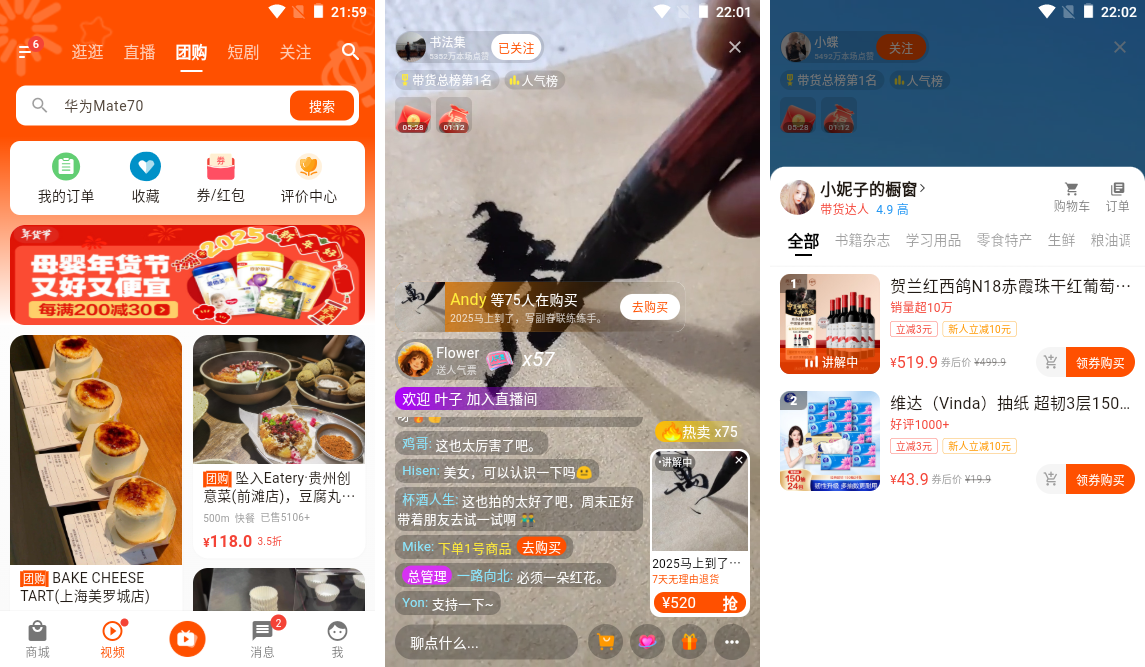Go to the 商城 bottom tab
The height and width of the screenshot is (667, 1145).
tap(37, 638)
